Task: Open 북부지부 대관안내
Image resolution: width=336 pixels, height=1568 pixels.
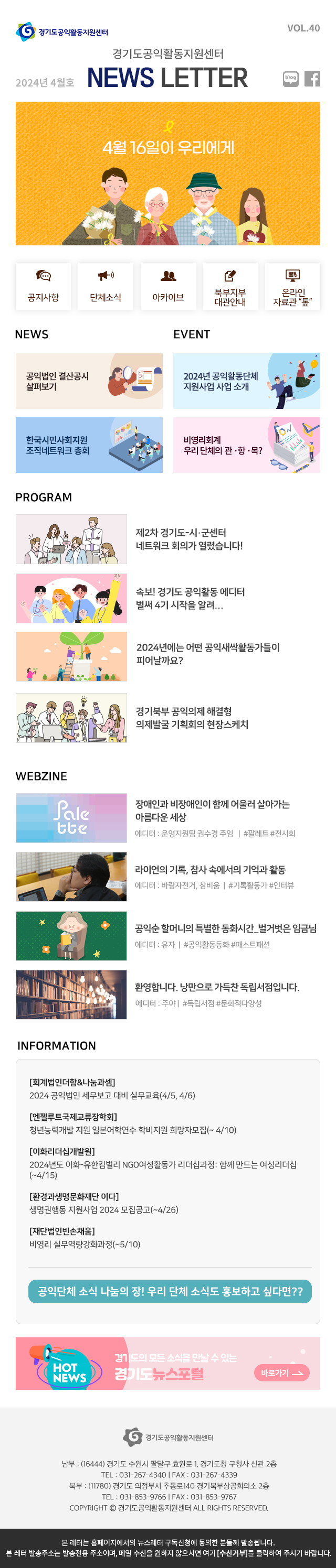Action: (230, 286)
